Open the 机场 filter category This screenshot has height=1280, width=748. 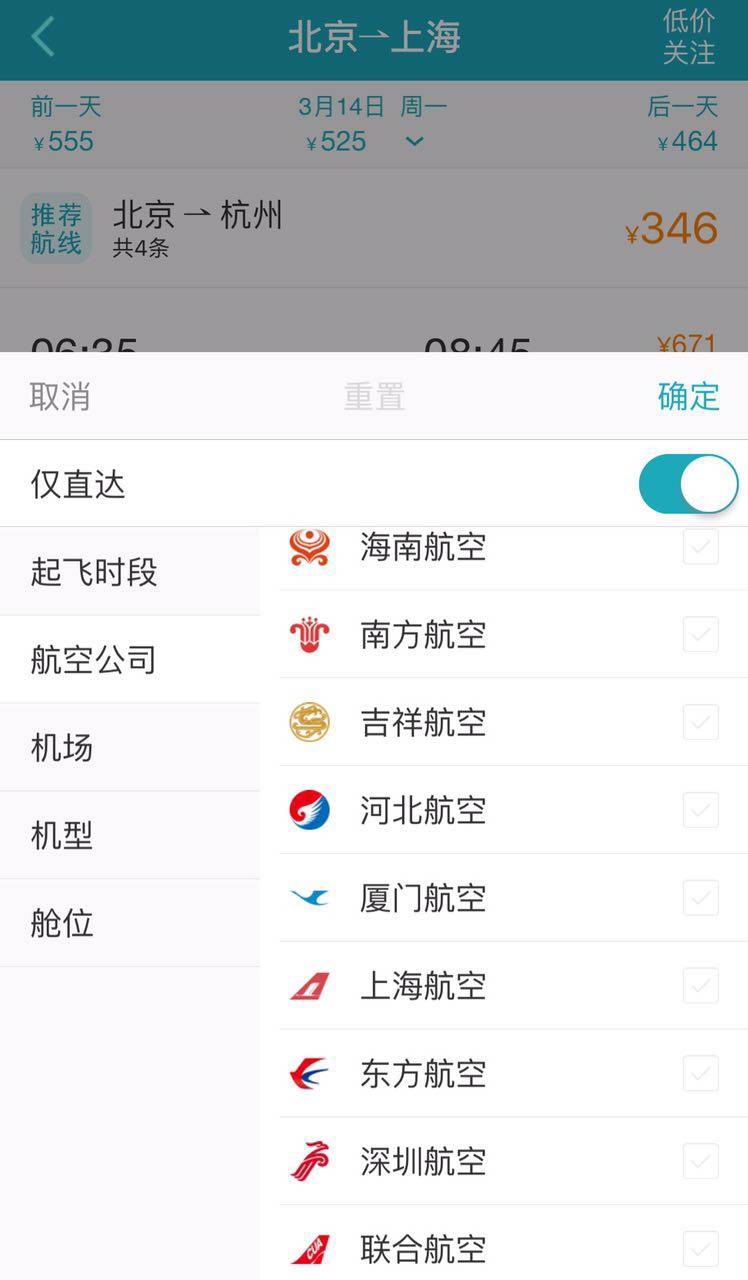pyautogui.click(x=62, y=748)
